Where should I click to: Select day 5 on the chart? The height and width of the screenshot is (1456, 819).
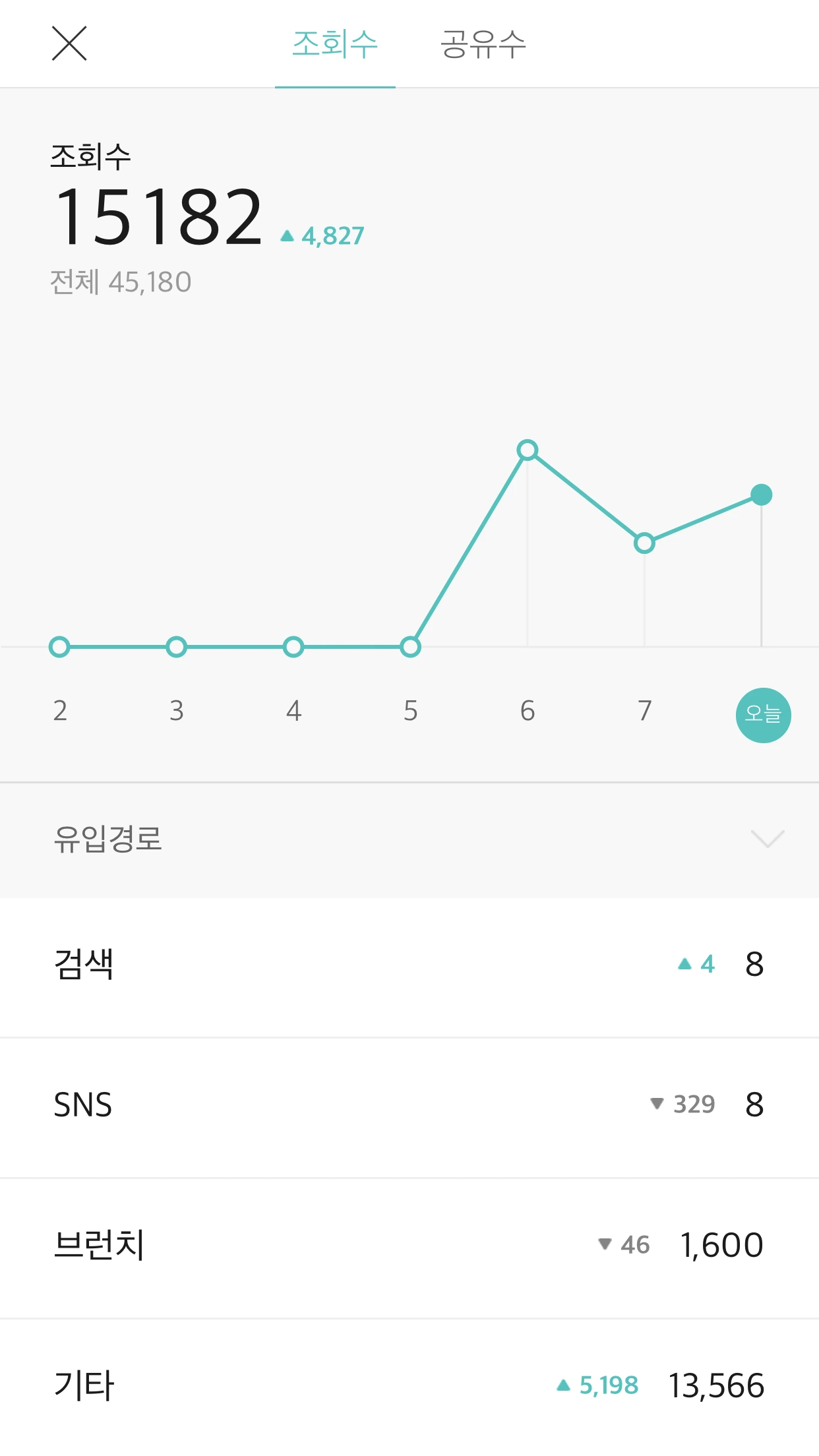tap(410, 711)
